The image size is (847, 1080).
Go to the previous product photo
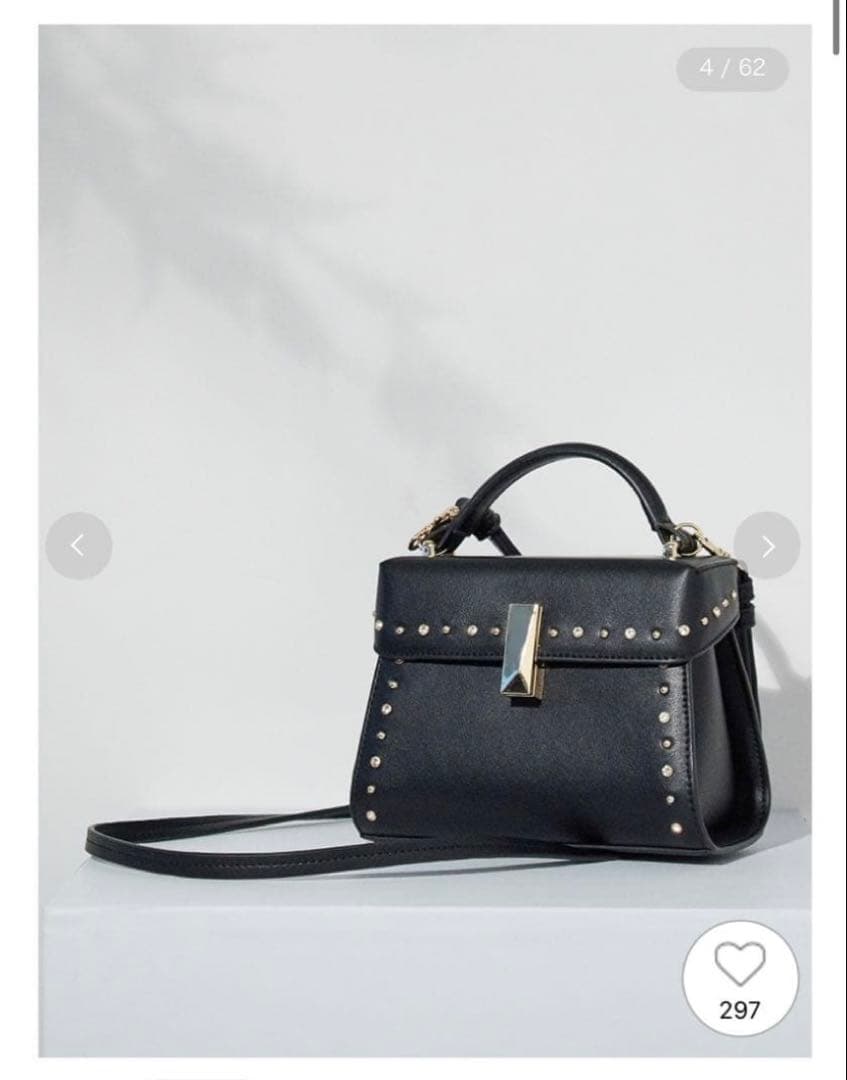tap(78, 545)
